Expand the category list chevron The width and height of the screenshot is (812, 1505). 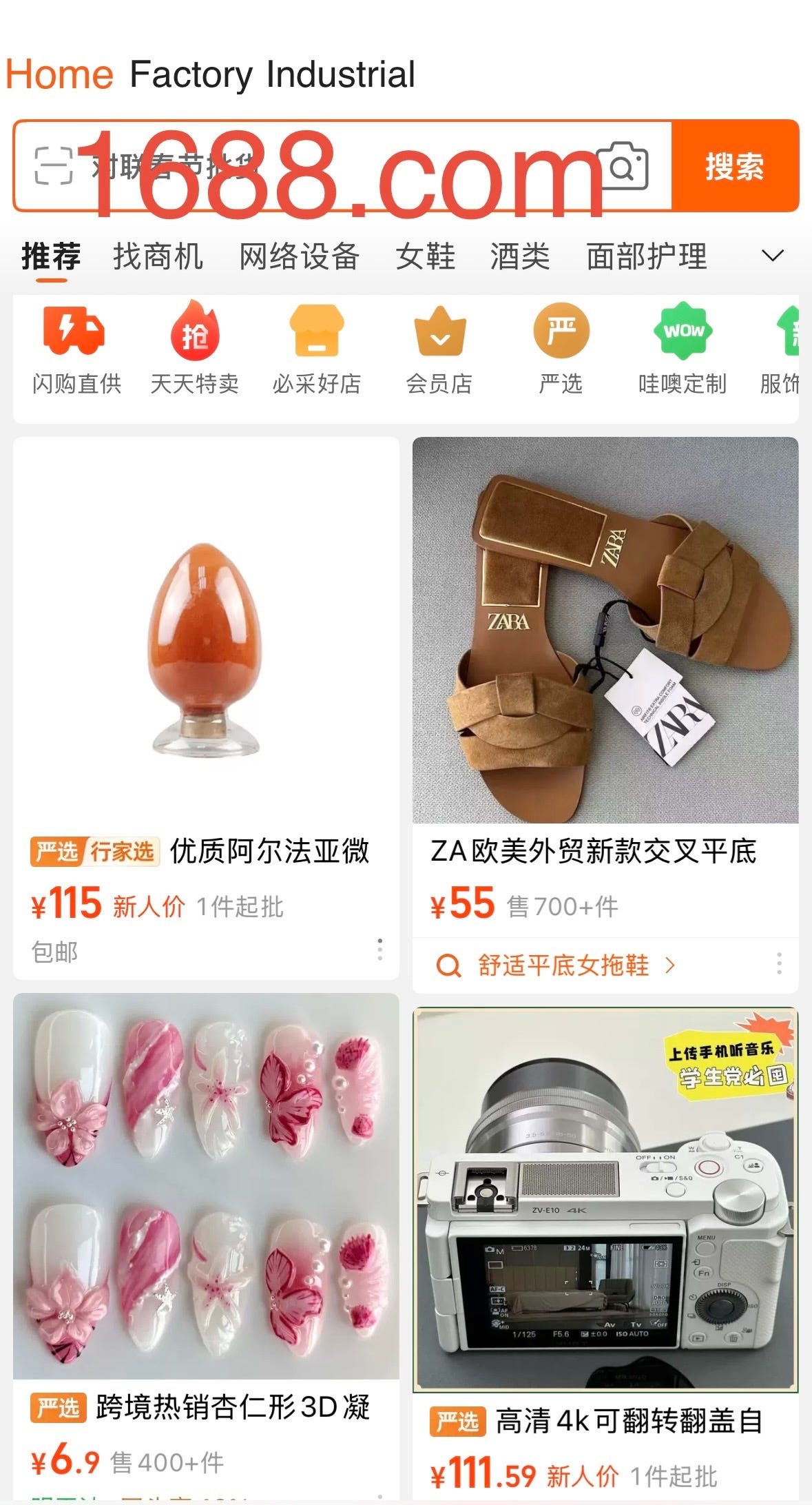click(x=773, y=256)
